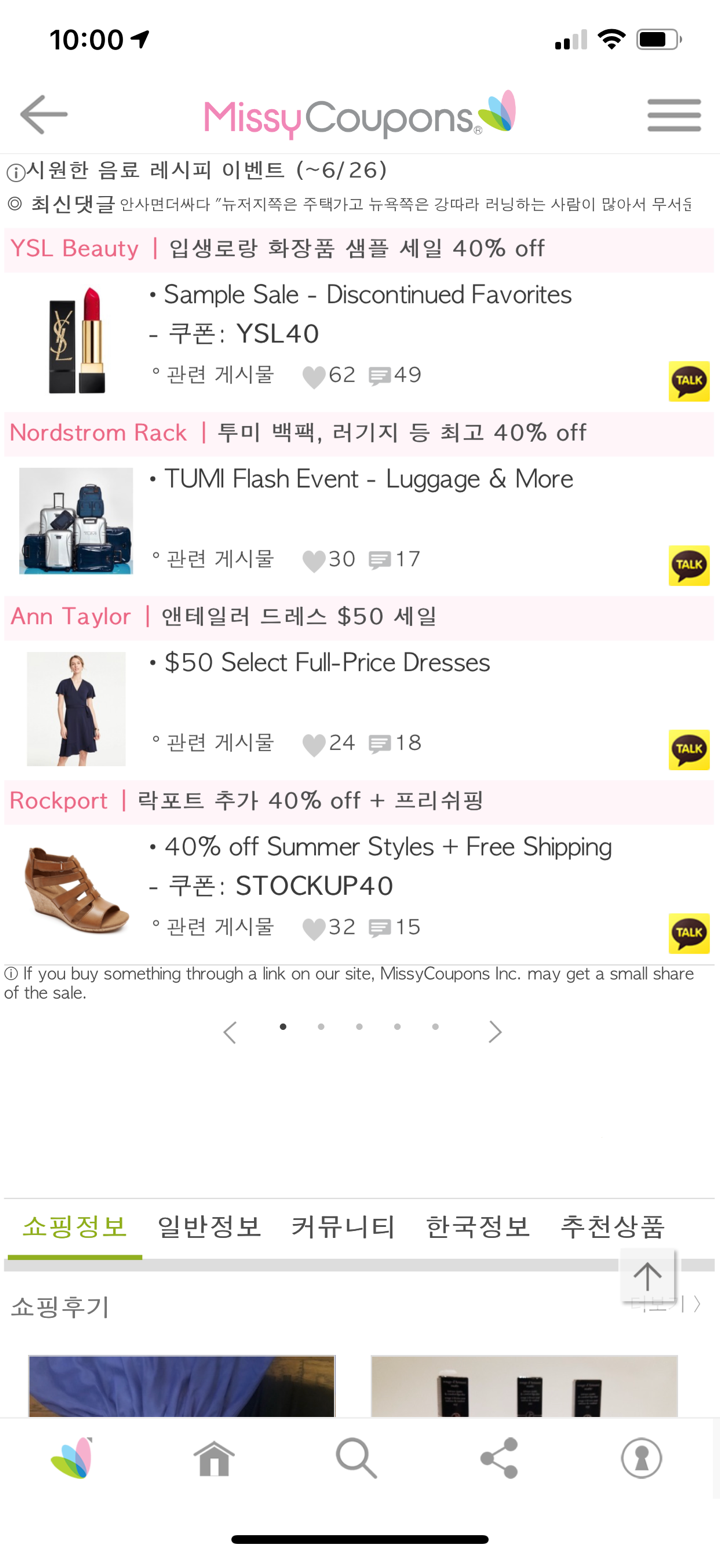Image resolution: width=720 pixels, height=1558 pixels.
Task: Select the second pagination dot
Action: (321, 1026)
